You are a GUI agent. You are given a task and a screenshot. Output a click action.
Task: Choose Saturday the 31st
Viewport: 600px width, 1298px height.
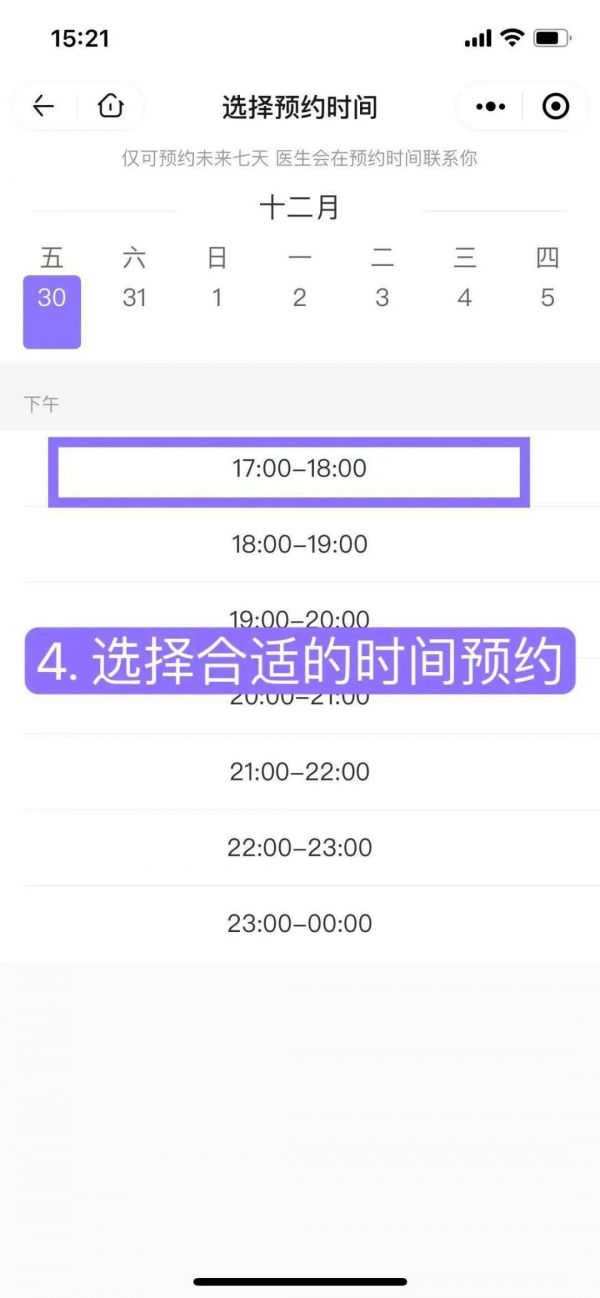coord(134,298)
